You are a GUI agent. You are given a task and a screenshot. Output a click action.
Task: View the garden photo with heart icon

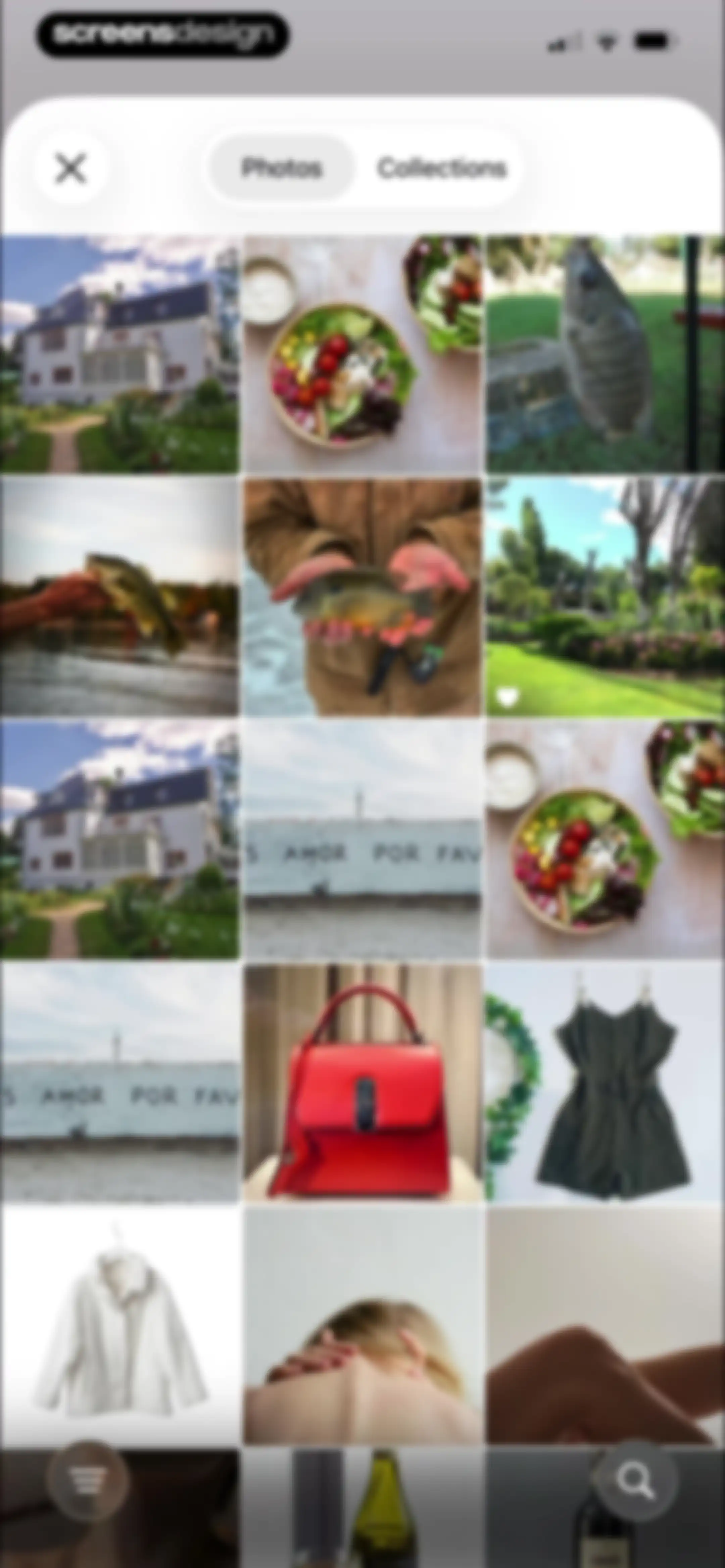(606, 597)
